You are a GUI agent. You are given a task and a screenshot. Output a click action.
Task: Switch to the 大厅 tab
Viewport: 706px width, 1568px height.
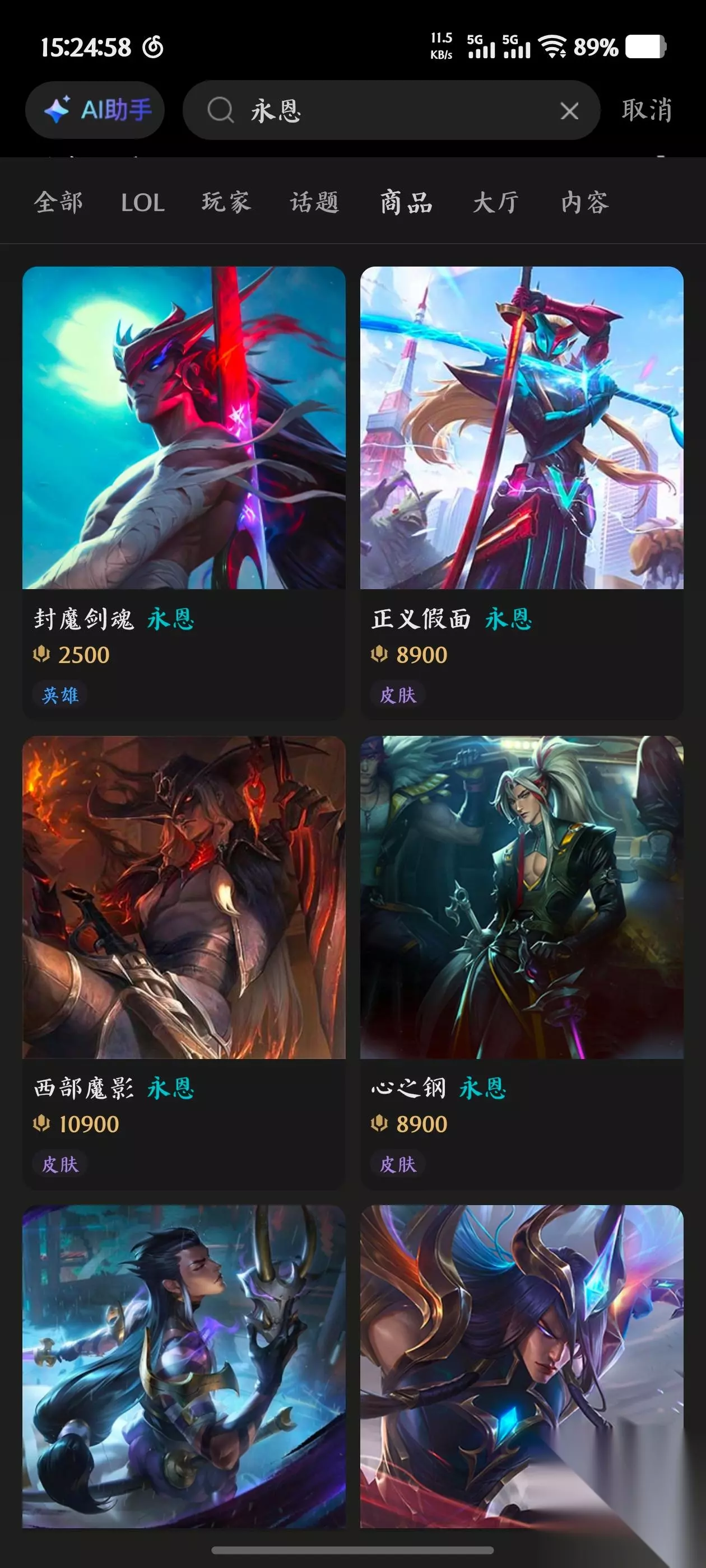pyautogui.click(x=496, y=202)
